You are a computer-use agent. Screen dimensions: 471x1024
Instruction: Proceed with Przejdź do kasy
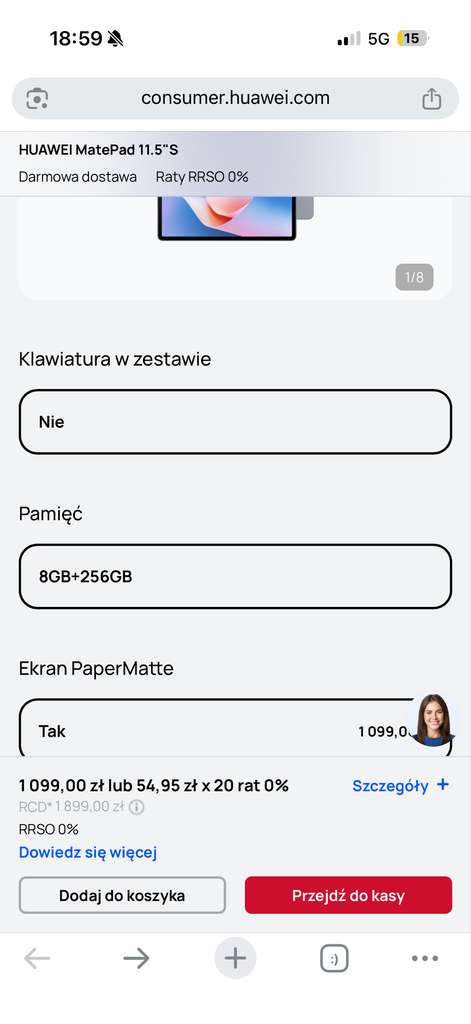[x=348, y=895]
